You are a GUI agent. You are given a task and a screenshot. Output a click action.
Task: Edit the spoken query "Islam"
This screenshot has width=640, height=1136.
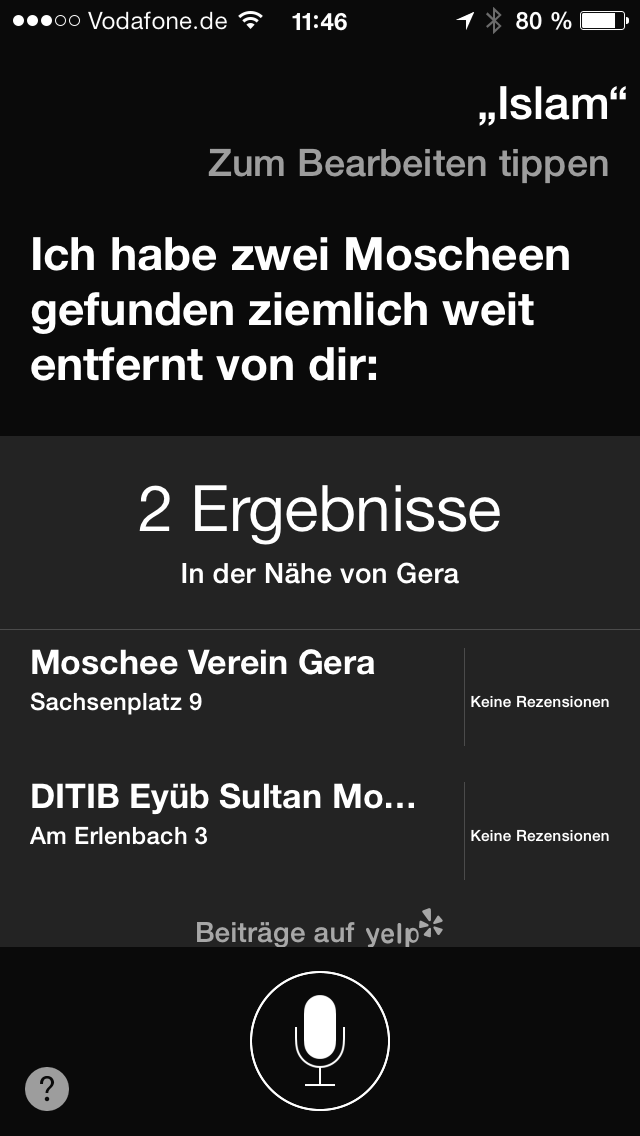coord(552,106)
